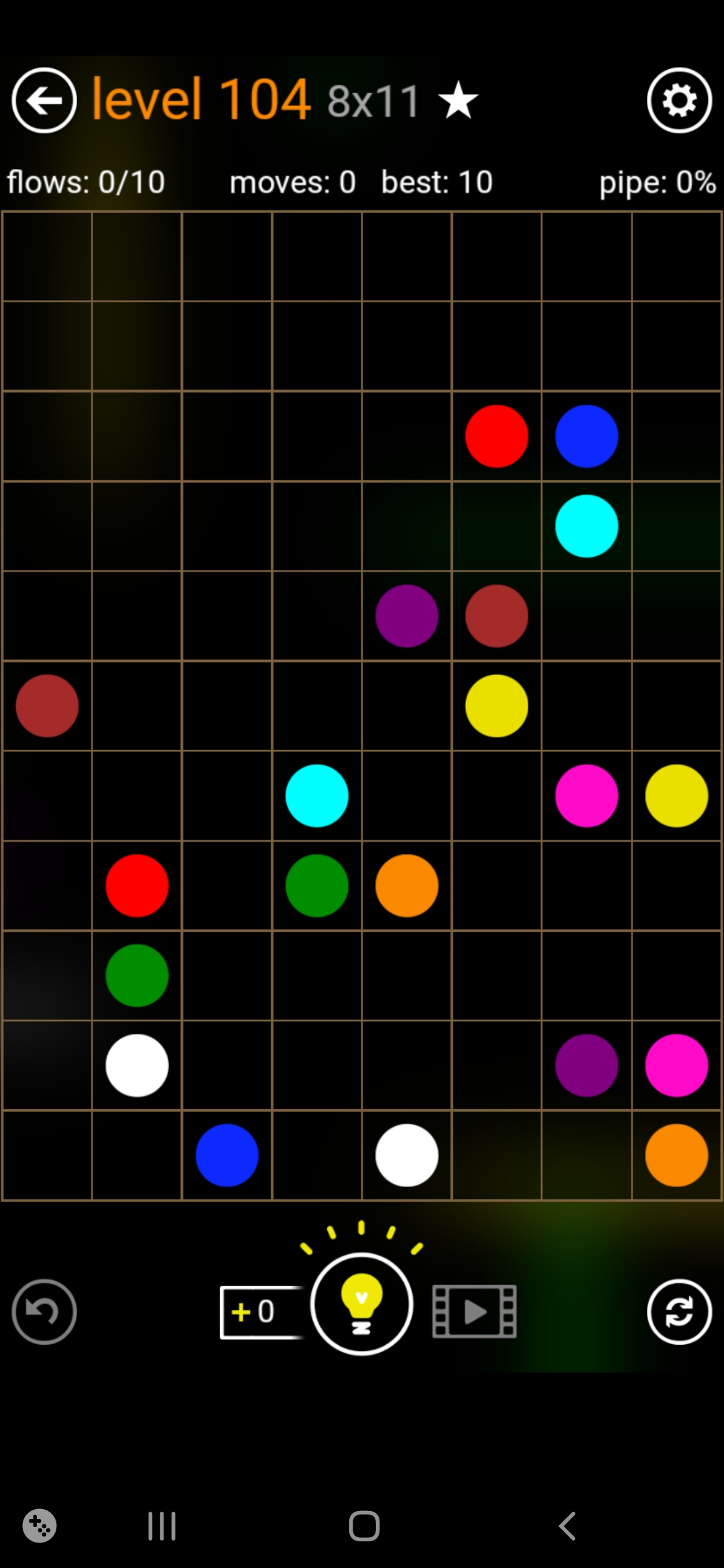Tap the white dot in the bottom row
The width and height of the screenshot is (724, 1568).
406,1155
